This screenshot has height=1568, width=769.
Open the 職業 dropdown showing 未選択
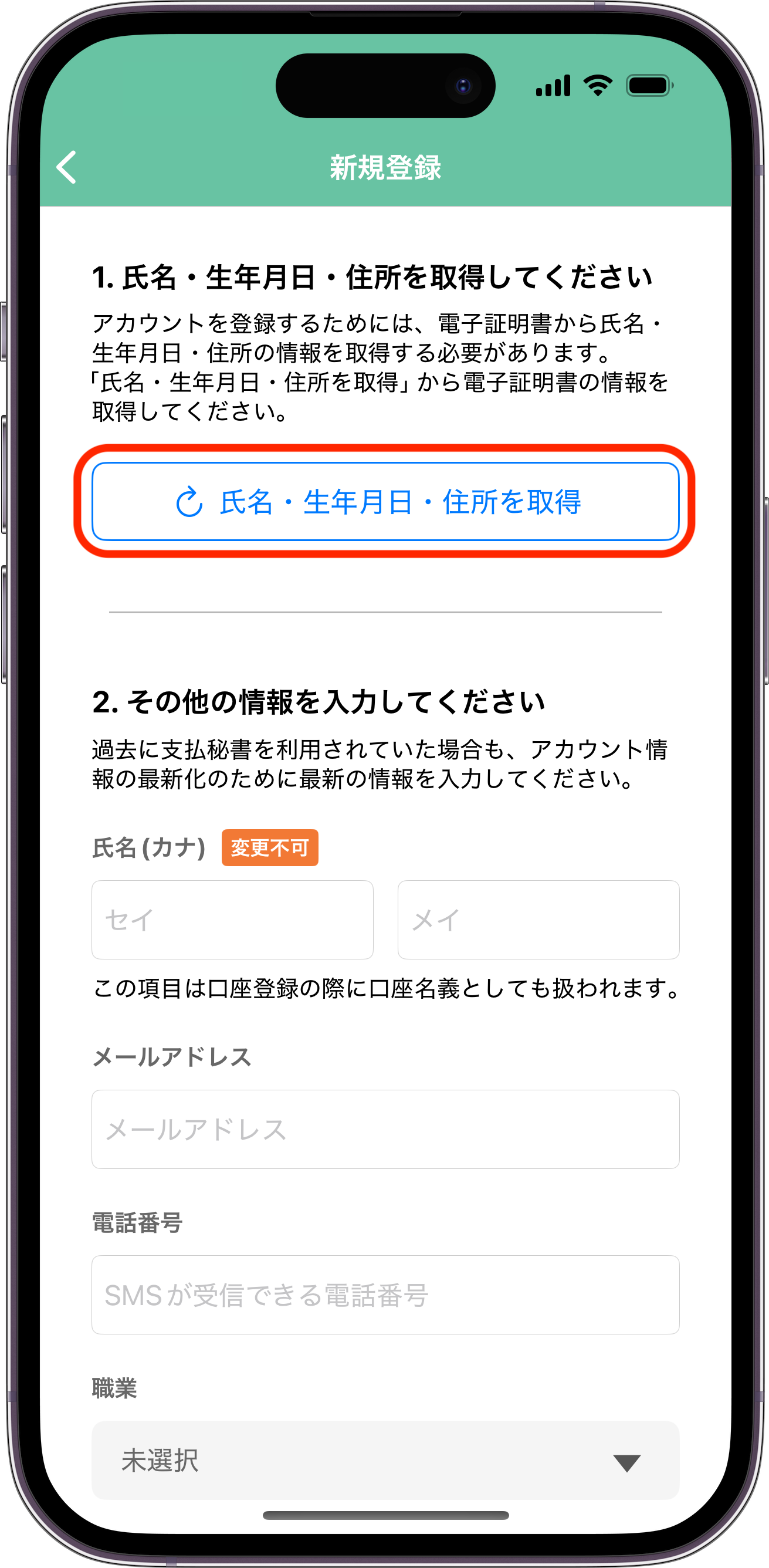[385, 1460]
